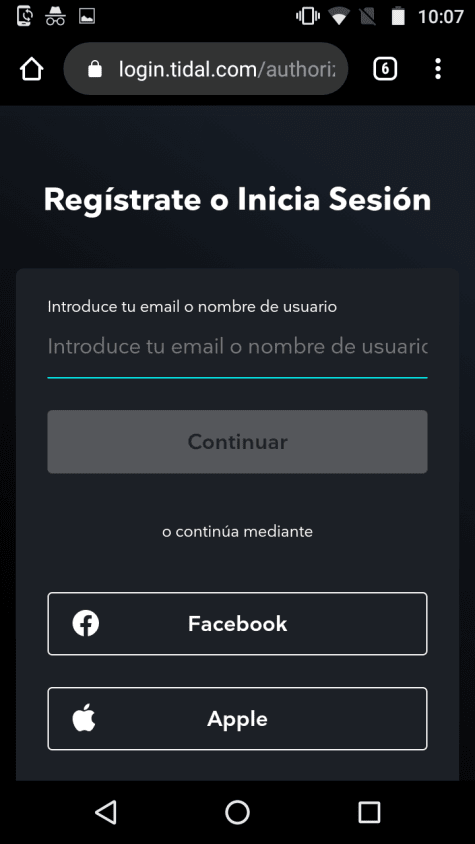Go back using the system back button
This screenshot has width=475, height=844.
tap(106, 812)
